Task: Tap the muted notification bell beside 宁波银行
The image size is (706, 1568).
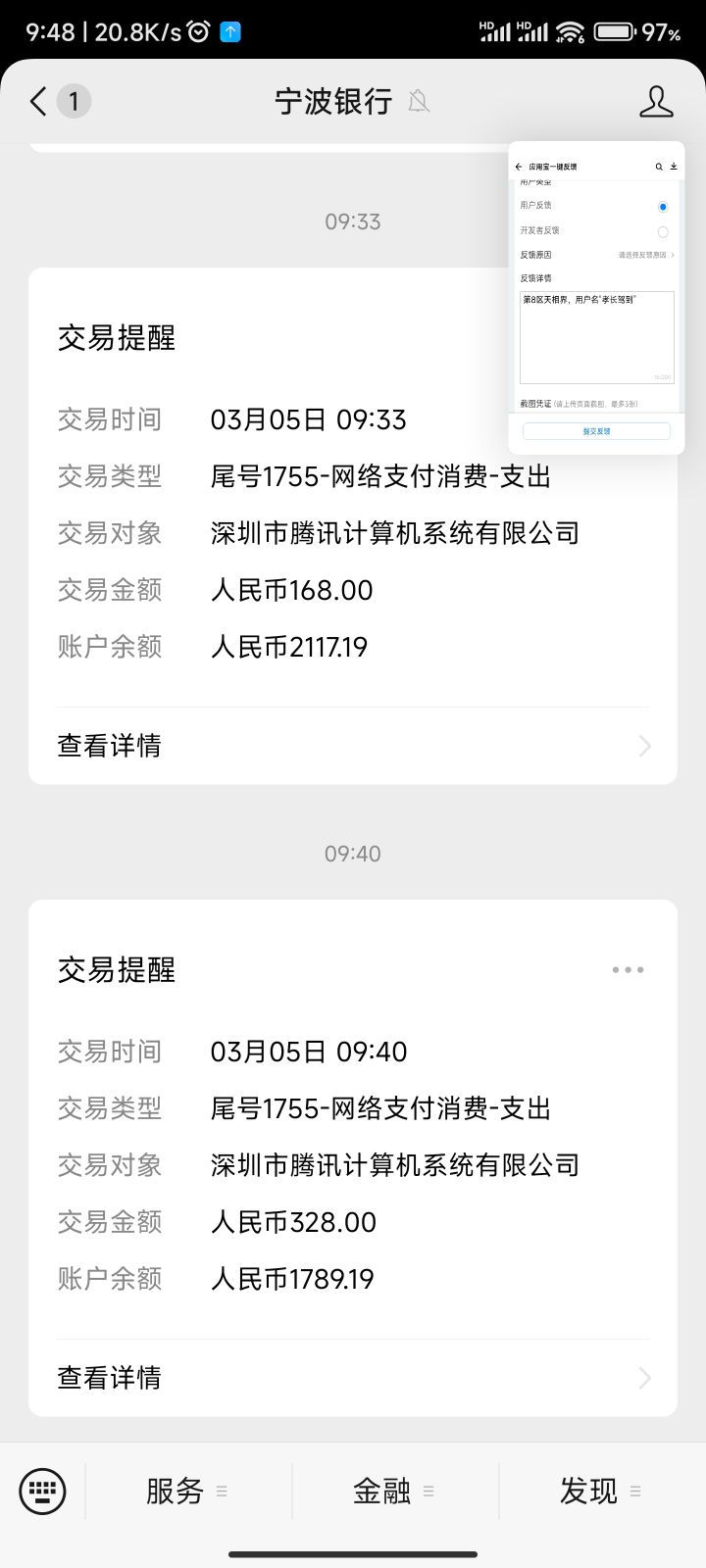Action: pos(420,101)
